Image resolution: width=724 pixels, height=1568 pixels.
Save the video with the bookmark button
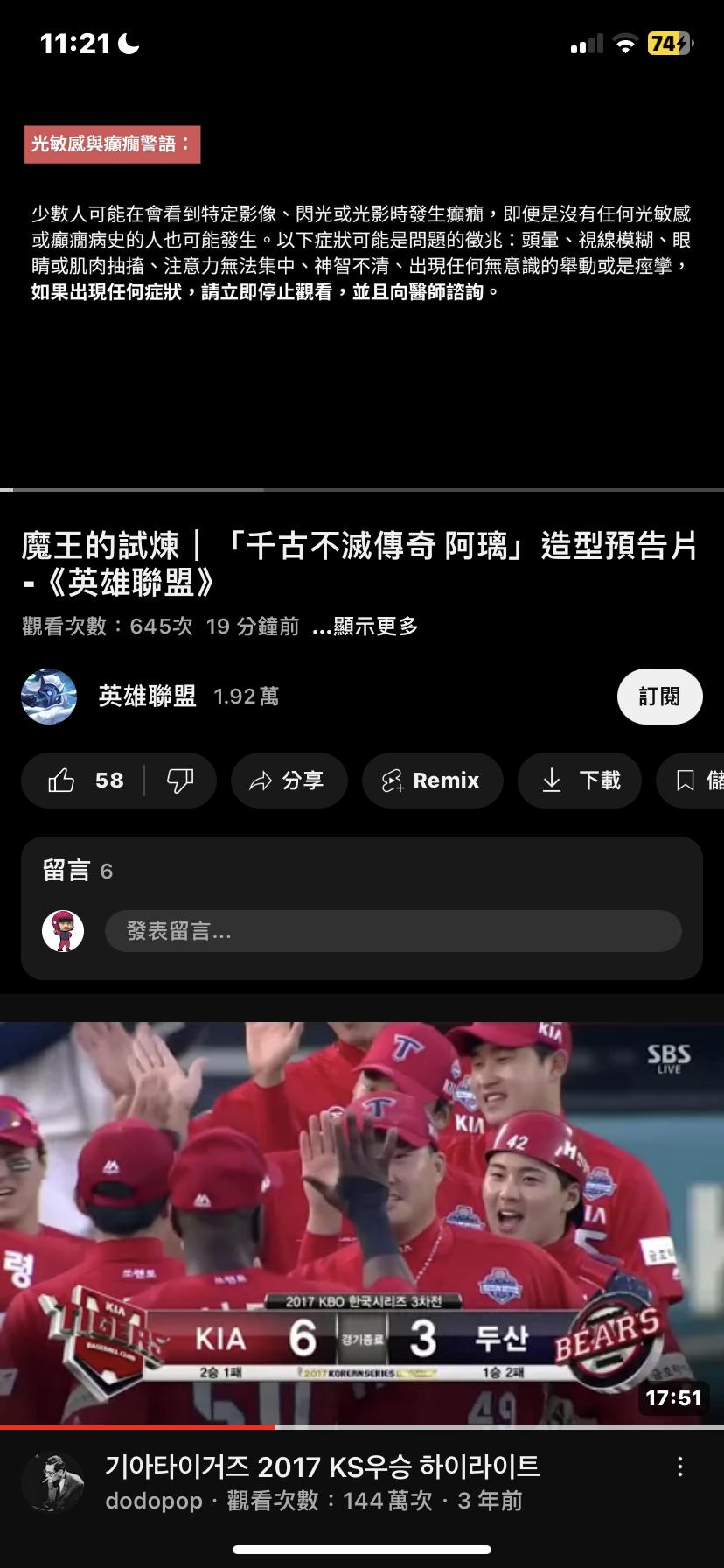tap(693, 780)
